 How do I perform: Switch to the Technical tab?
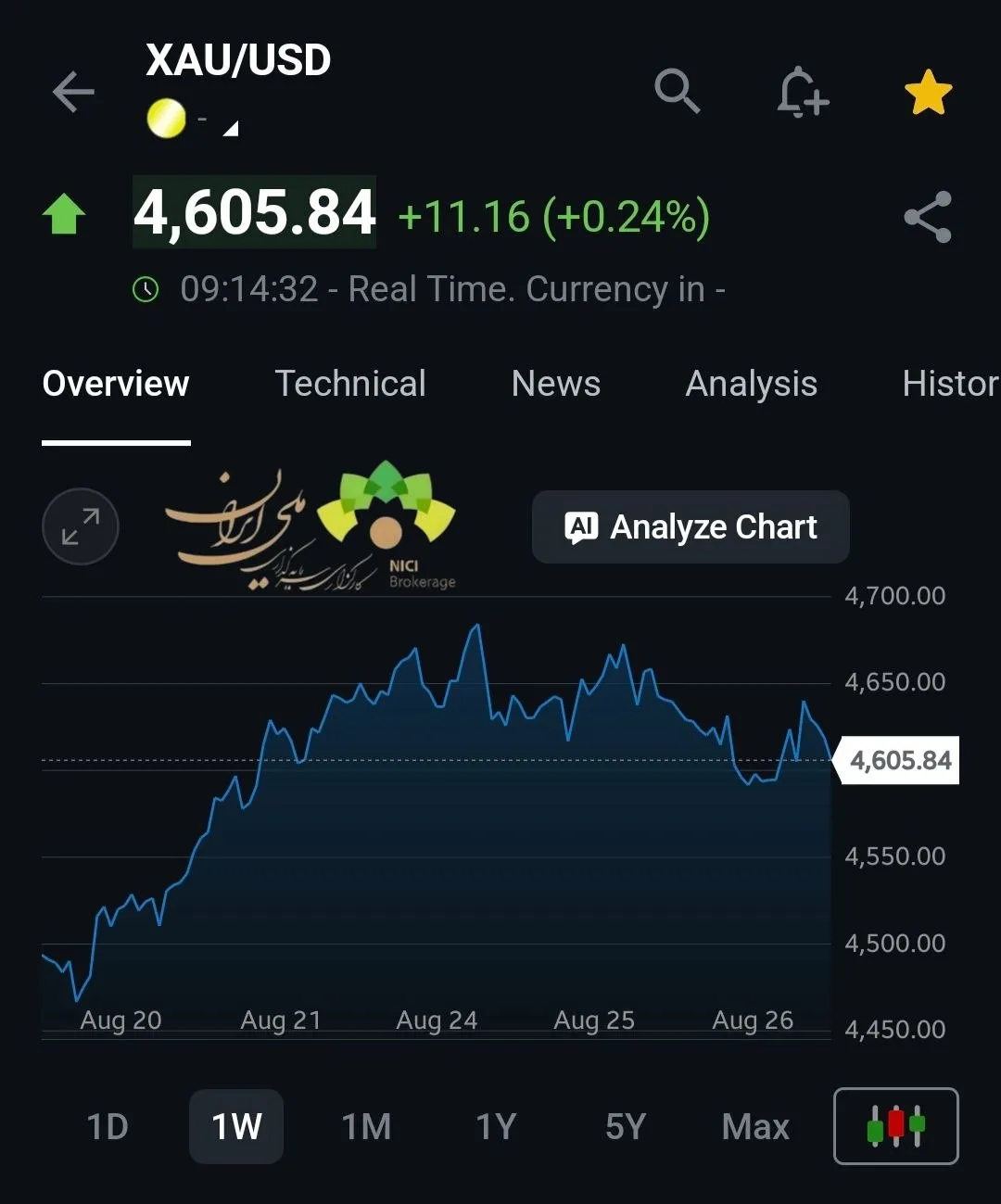click(x=350, y=384)
